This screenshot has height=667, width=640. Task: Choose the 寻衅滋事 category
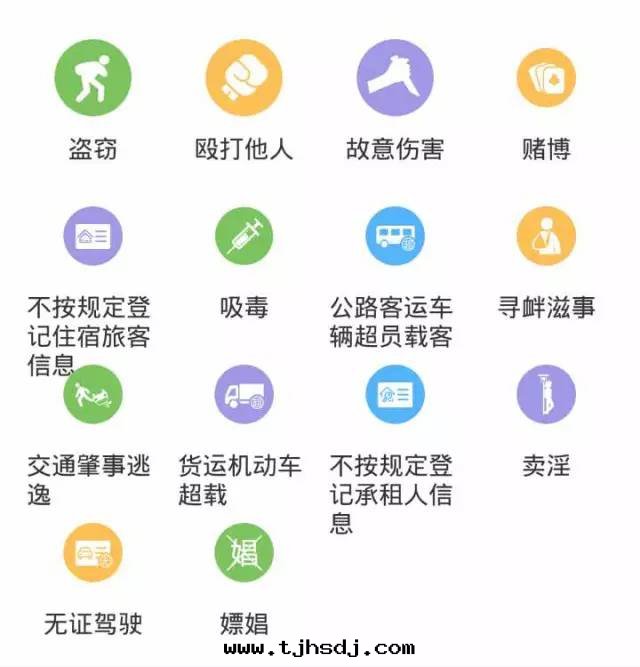[546, 236]
